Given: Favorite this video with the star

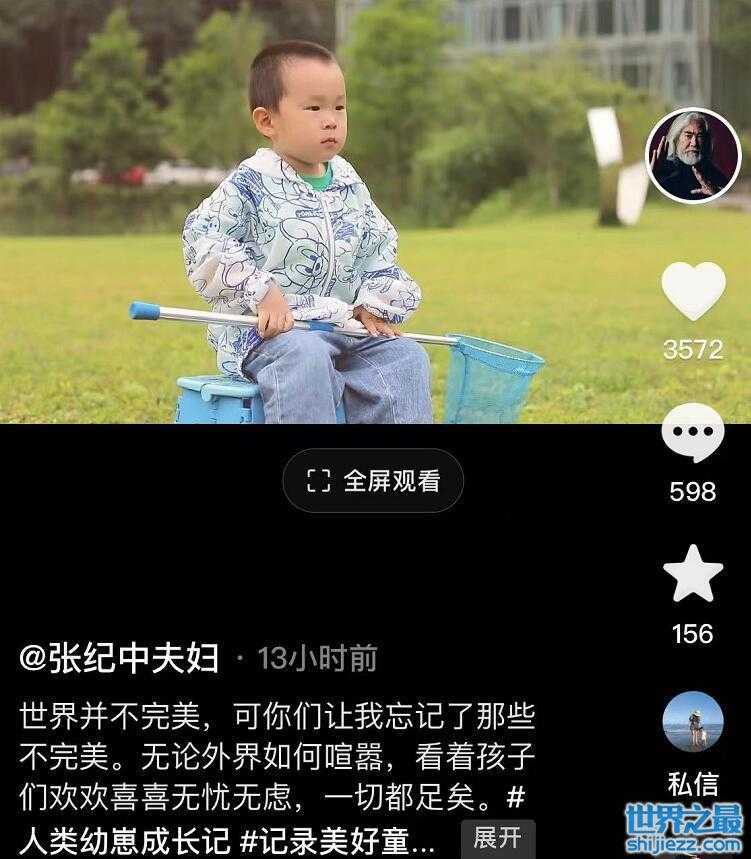Looking at the screenshot, I should point(693,574).
